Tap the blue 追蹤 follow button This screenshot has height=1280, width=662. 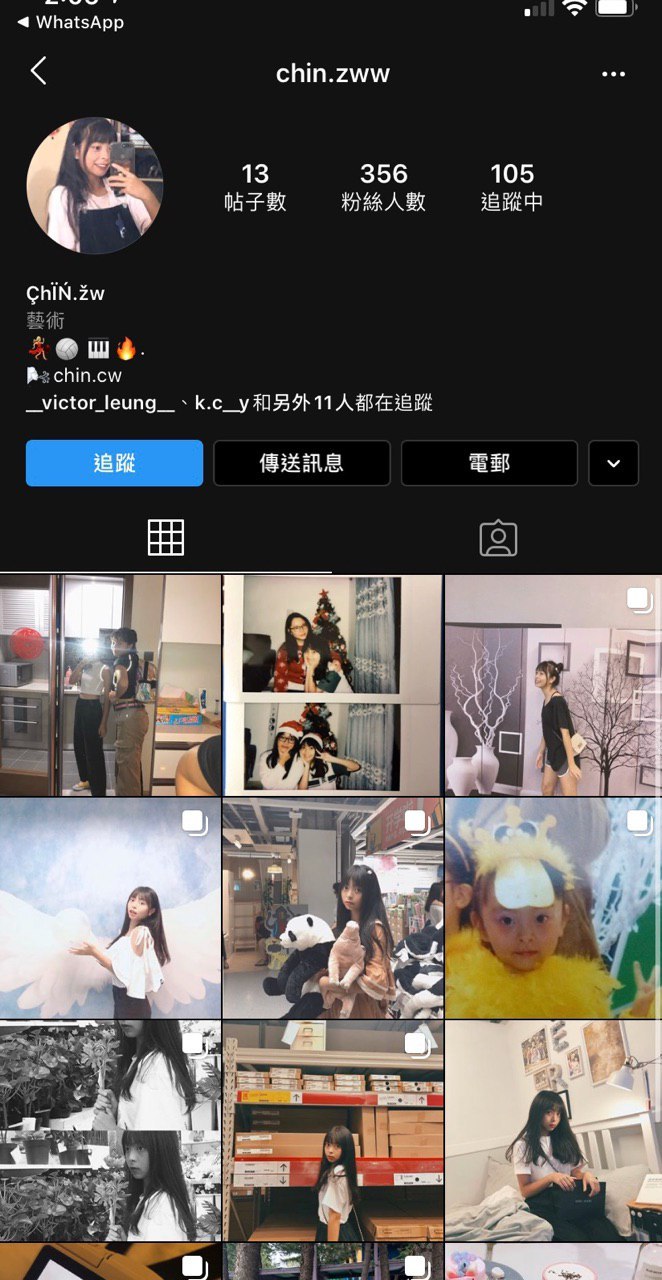point(114,463)
